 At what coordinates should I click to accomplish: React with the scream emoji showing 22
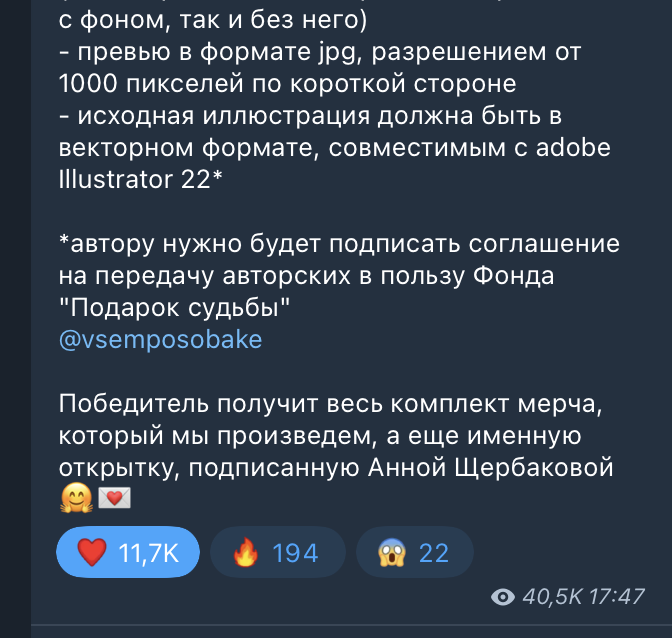[x=414, y=553]
